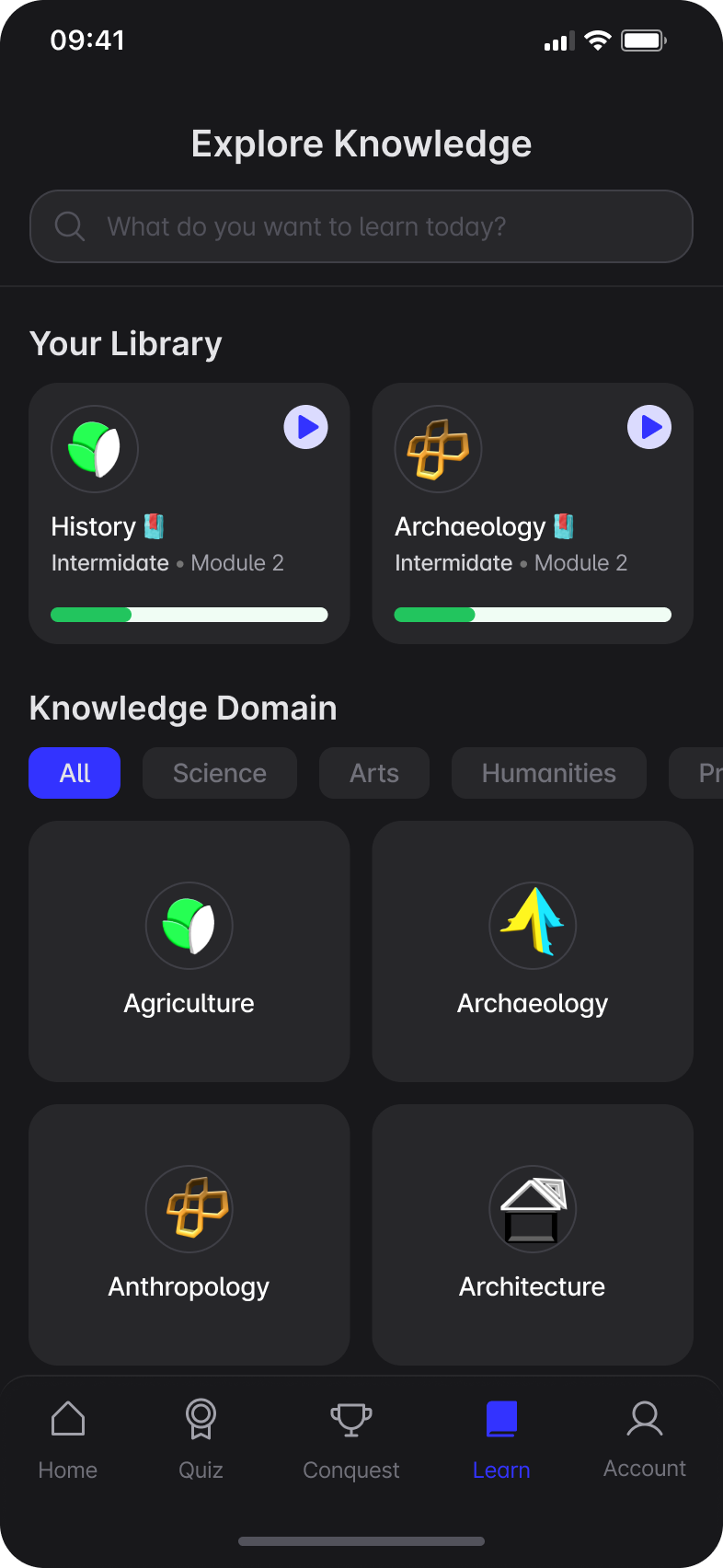723x1568 pixels.
Task: Open the Archaeology knowledge domain tile
Action: (x=533, y=951)
